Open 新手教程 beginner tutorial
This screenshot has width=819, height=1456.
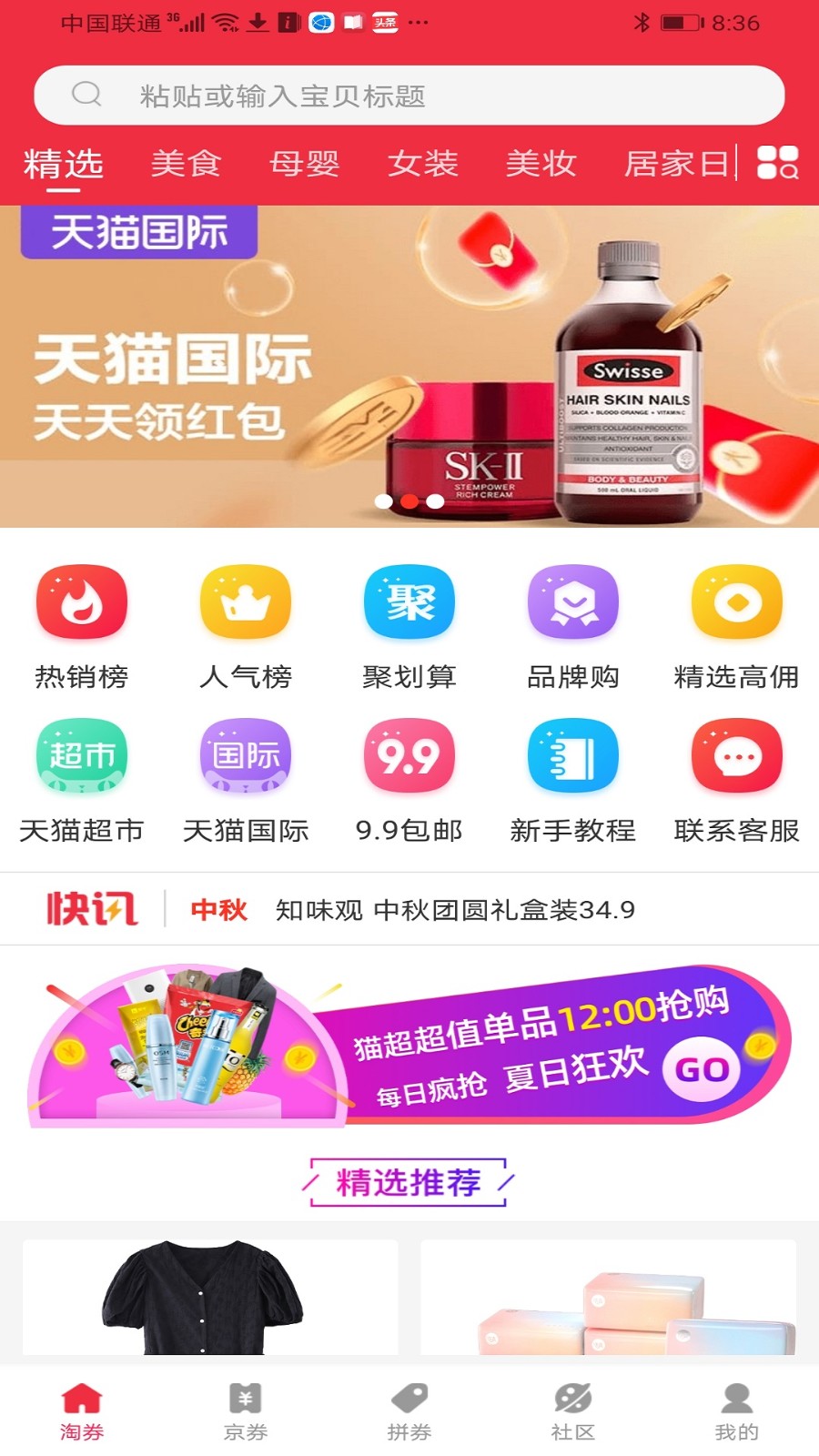point(573,780)
